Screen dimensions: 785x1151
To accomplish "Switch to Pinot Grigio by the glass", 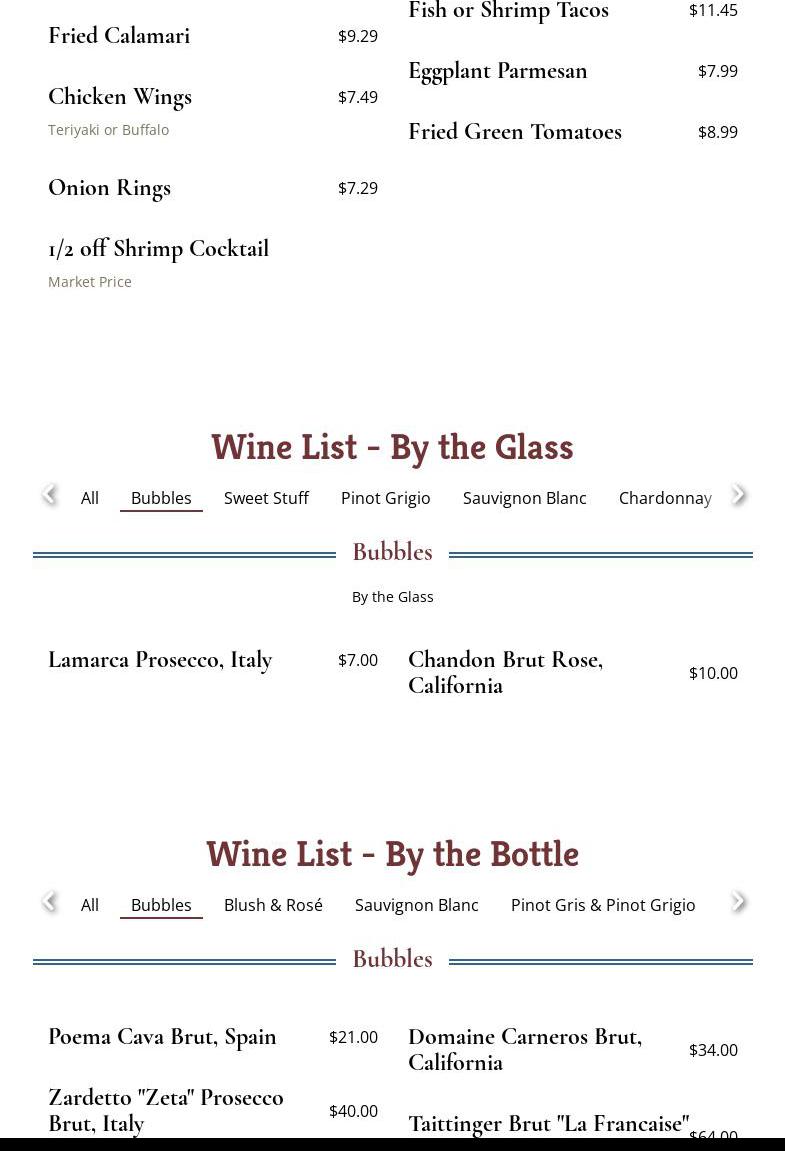I will click(x=385, y=498).
